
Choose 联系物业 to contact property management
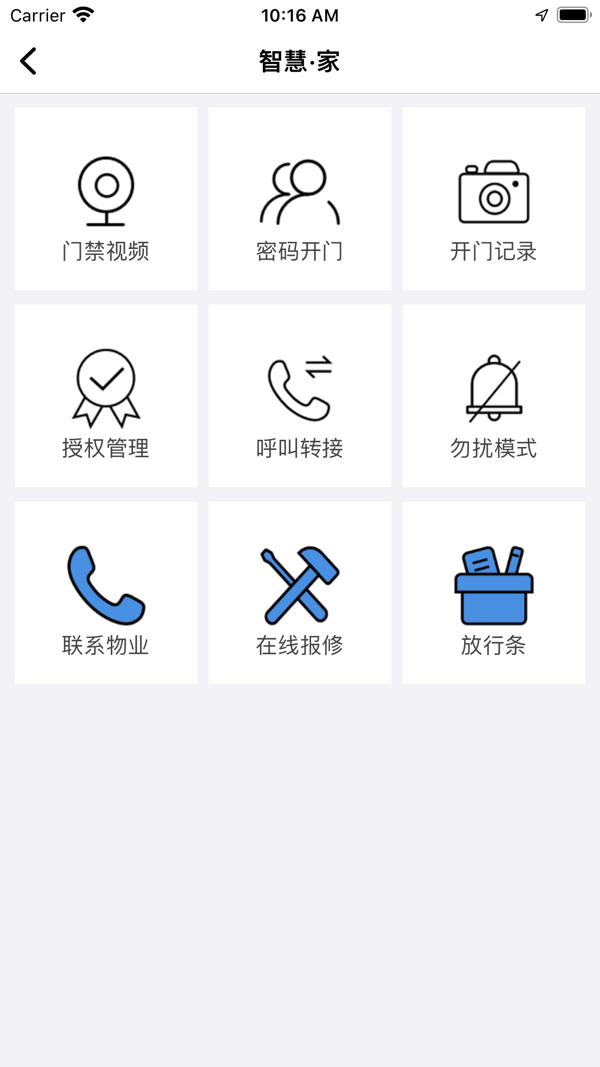[106, 593]
